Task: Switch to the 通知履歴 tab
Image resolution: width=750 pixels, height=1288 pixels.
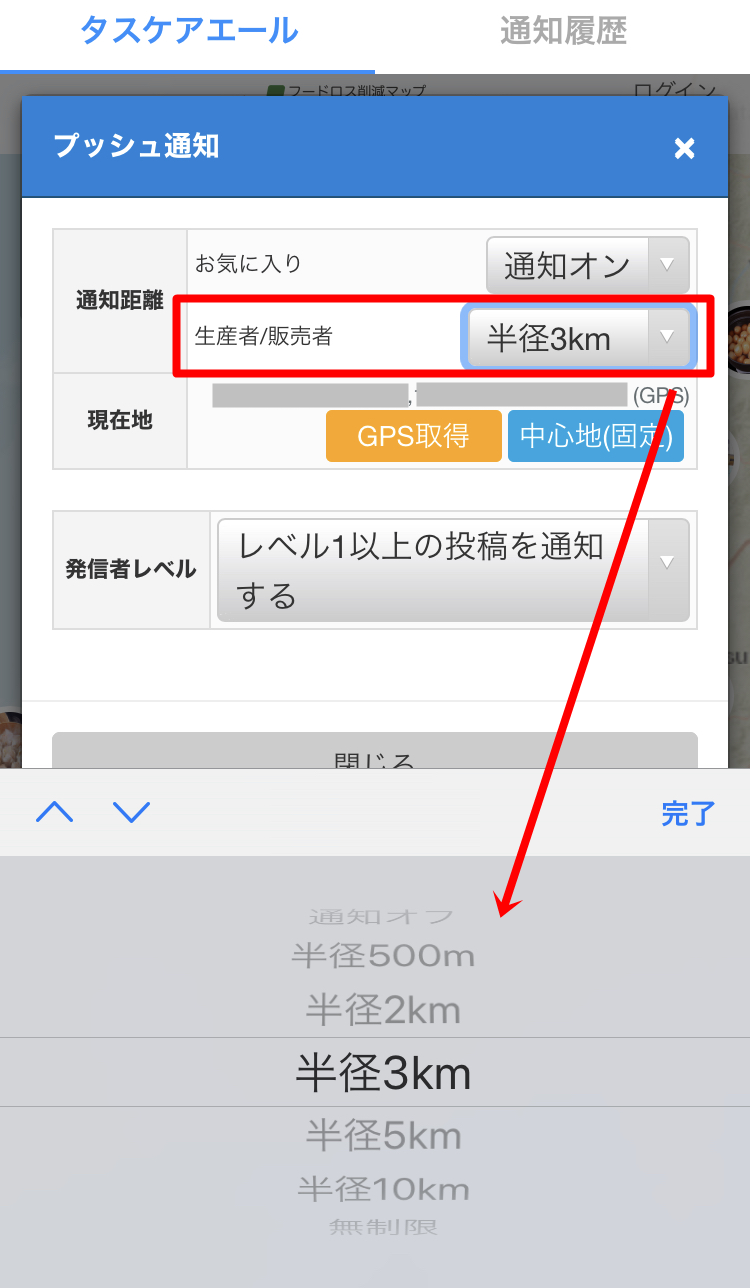Action: tap(563, 32)
